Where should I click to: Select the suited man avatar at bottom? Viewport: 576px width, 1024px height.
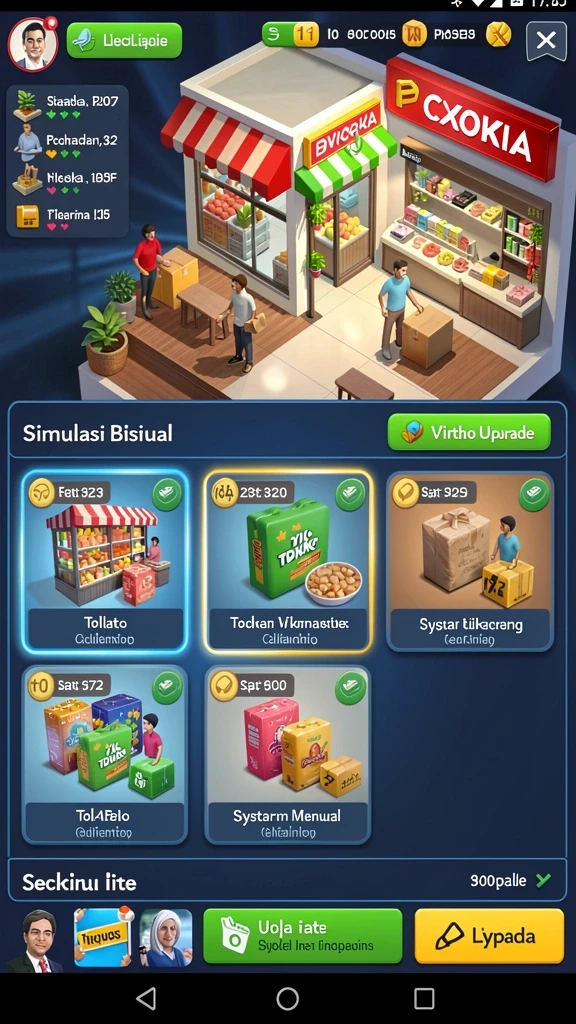[37, 939]
